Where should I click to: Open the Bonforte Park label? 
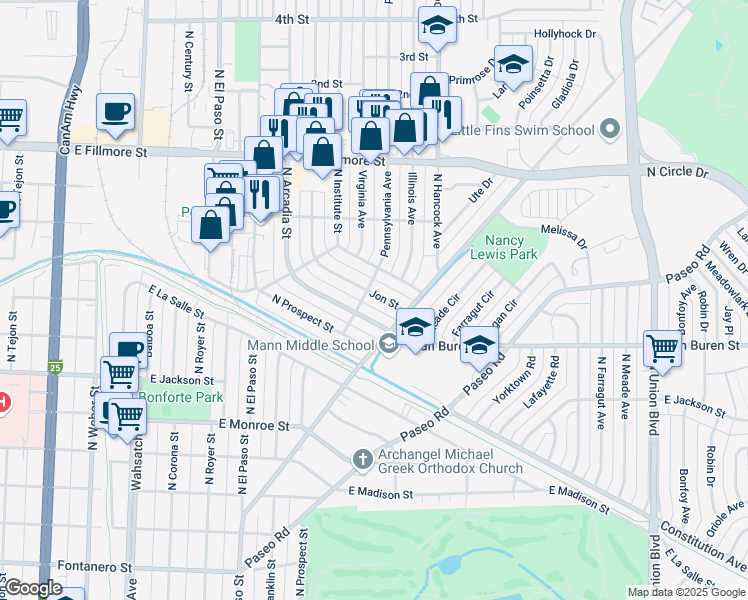click(x=181, y=397)
